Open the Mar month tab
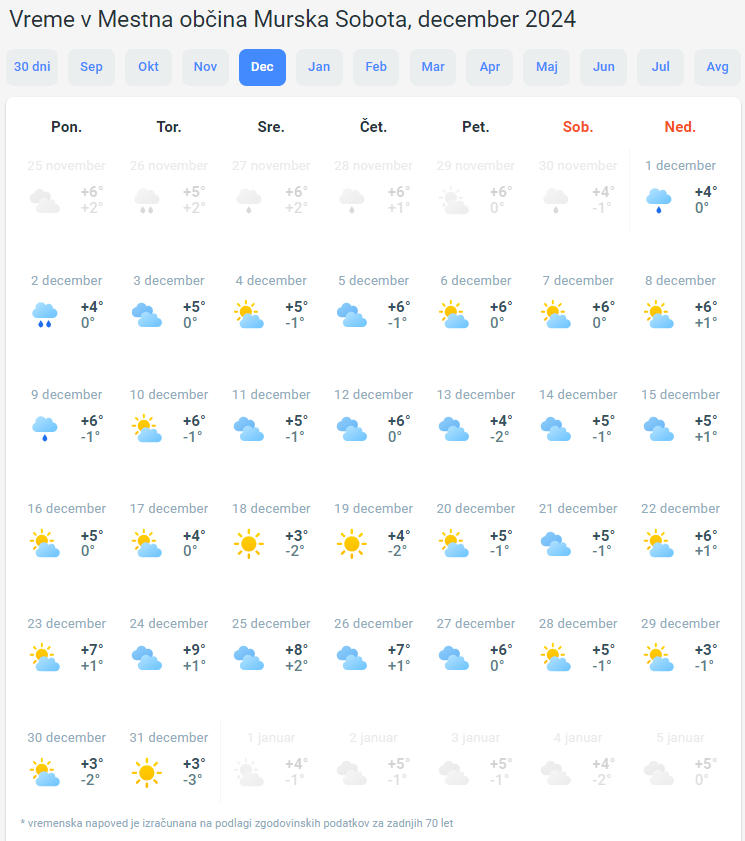The height and width of the screenshot is (841, 745). (433, 67)
